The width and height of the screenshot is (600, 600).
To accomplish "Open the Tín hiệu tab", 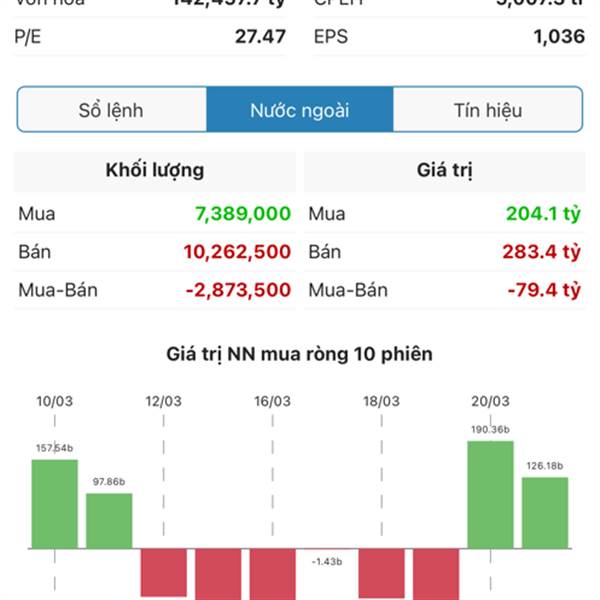I will pyautogui.click(x=487, y=110).
